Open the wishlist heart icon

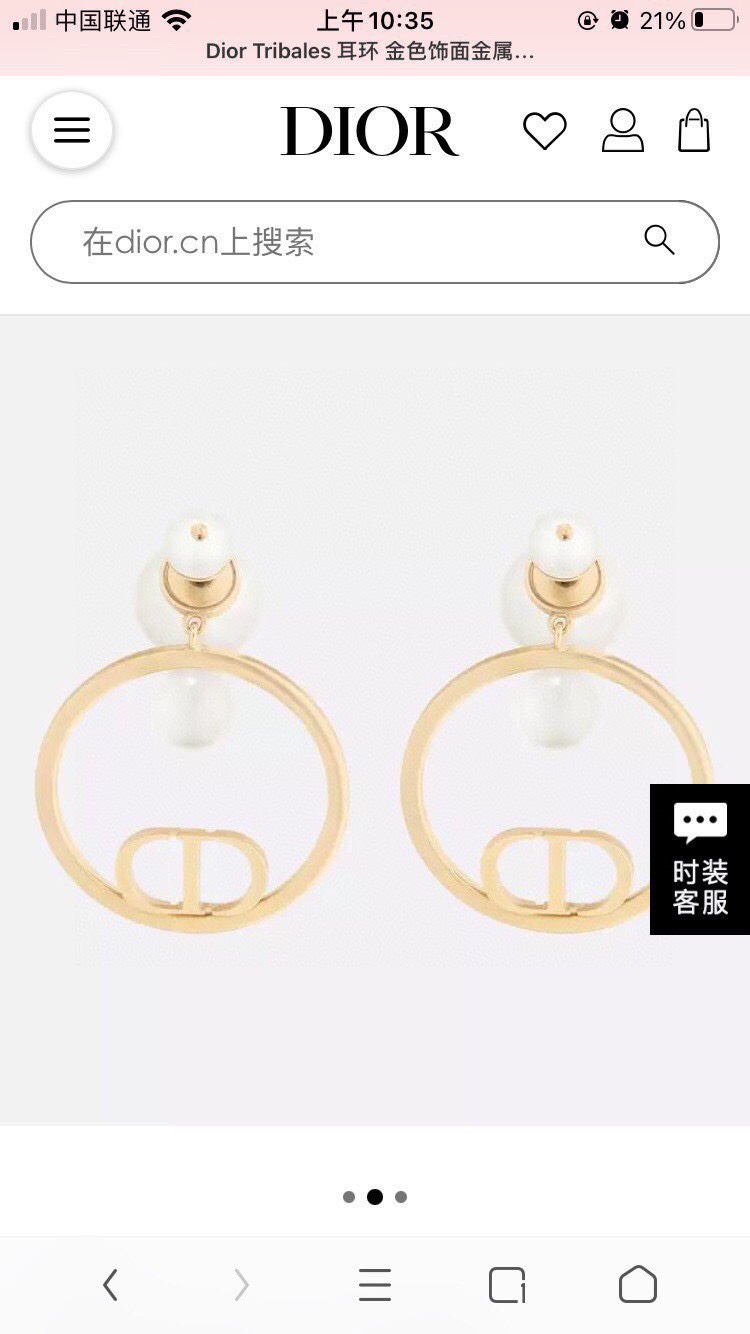click(x=545, y=132)
